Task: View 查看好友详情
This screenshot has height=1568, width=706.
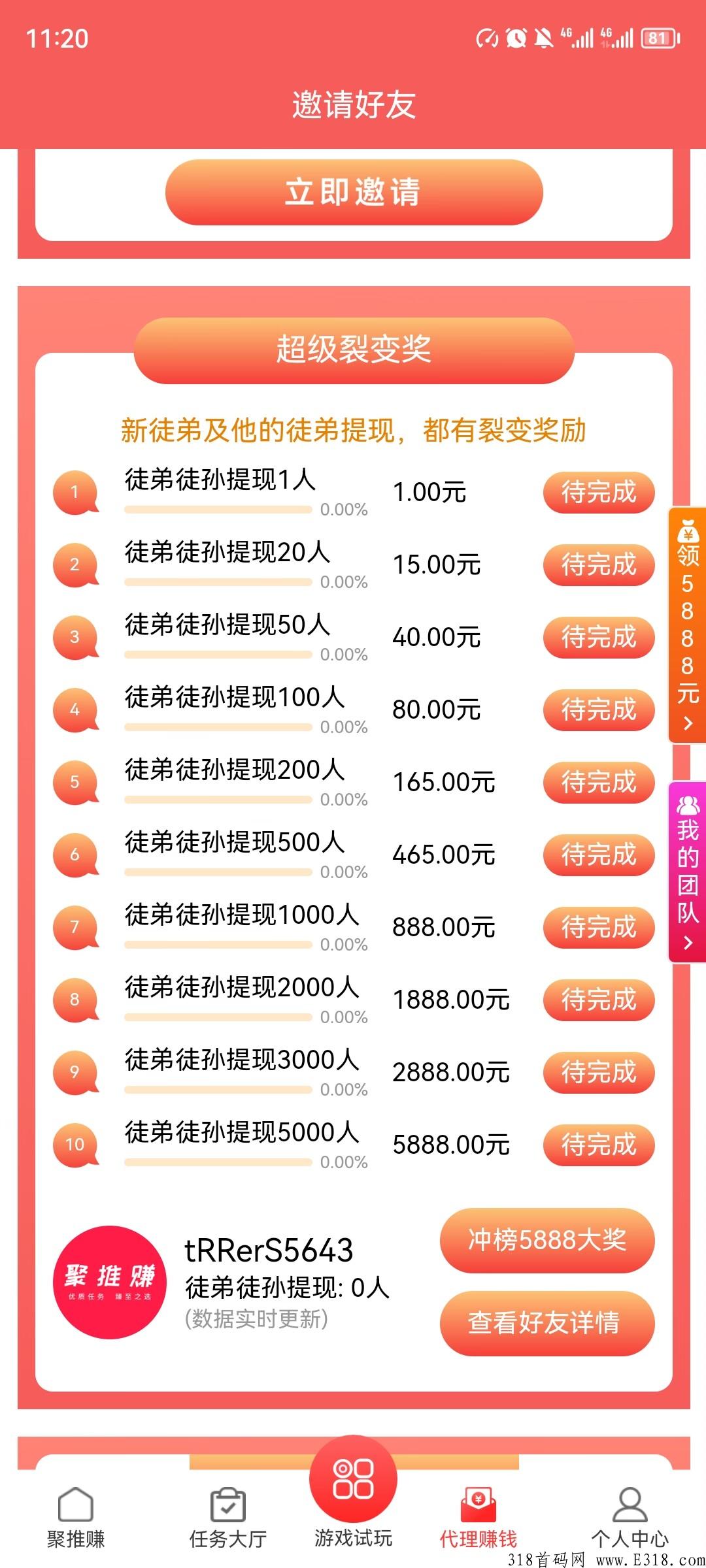Action: tap(547, 1323)
